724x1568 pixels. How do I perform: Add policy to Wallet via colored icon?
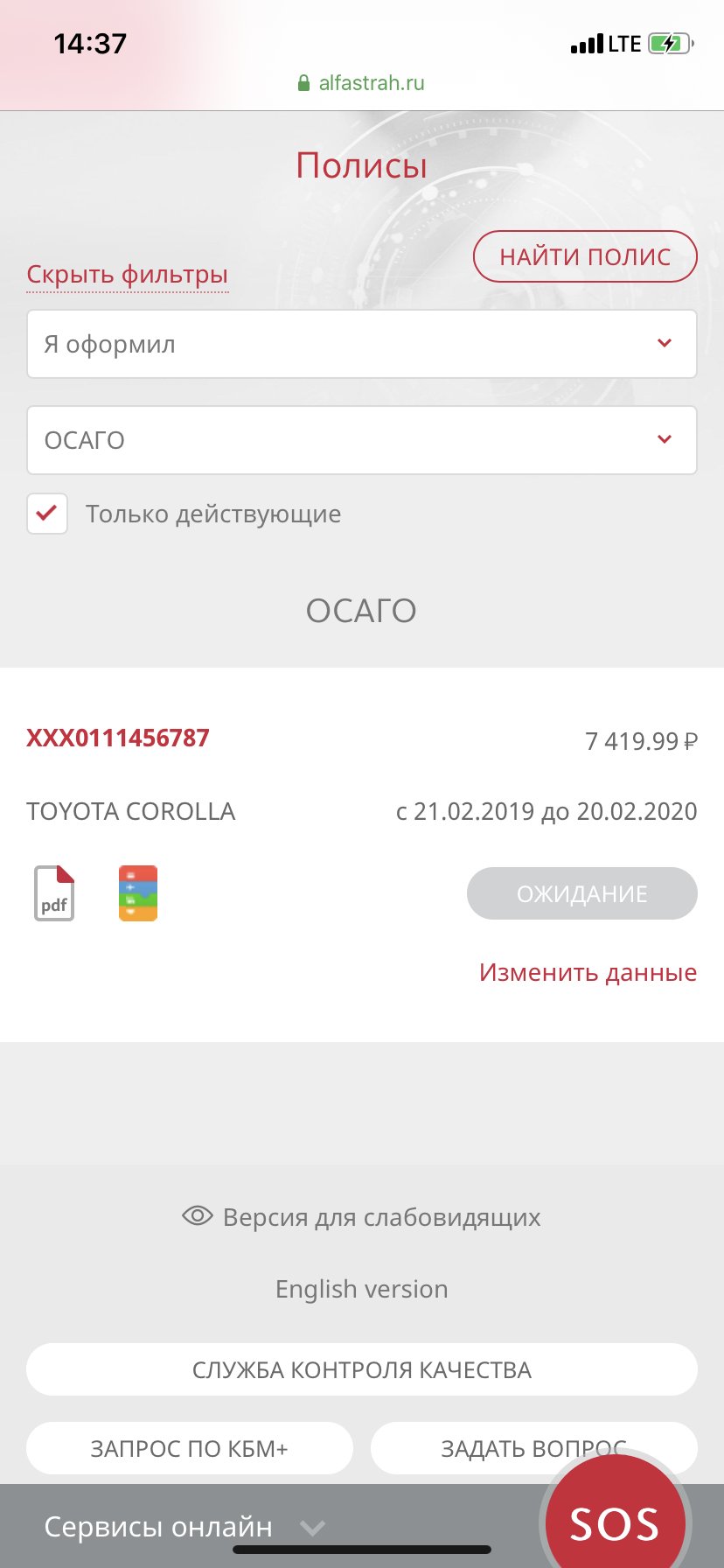click(138, 893)
